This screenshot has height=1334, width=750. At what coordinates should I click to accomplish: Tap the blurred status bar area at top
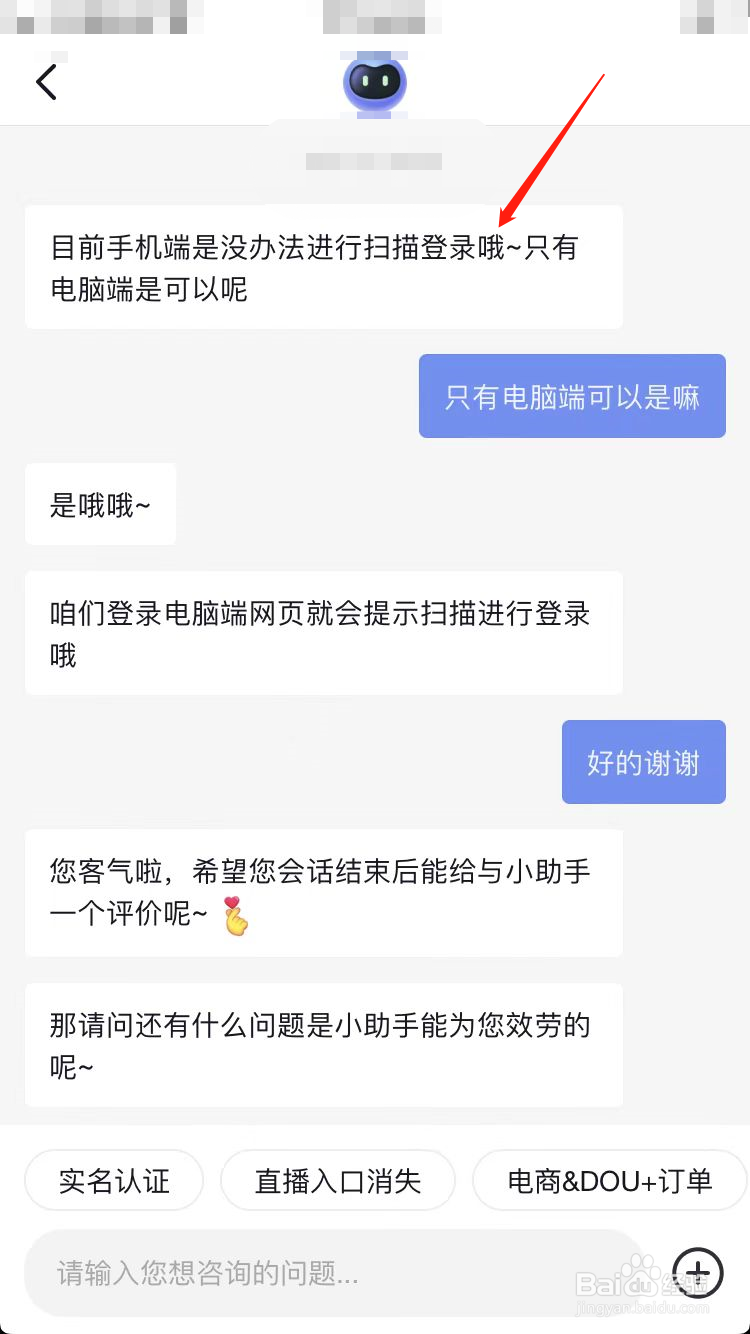point(374,16)
